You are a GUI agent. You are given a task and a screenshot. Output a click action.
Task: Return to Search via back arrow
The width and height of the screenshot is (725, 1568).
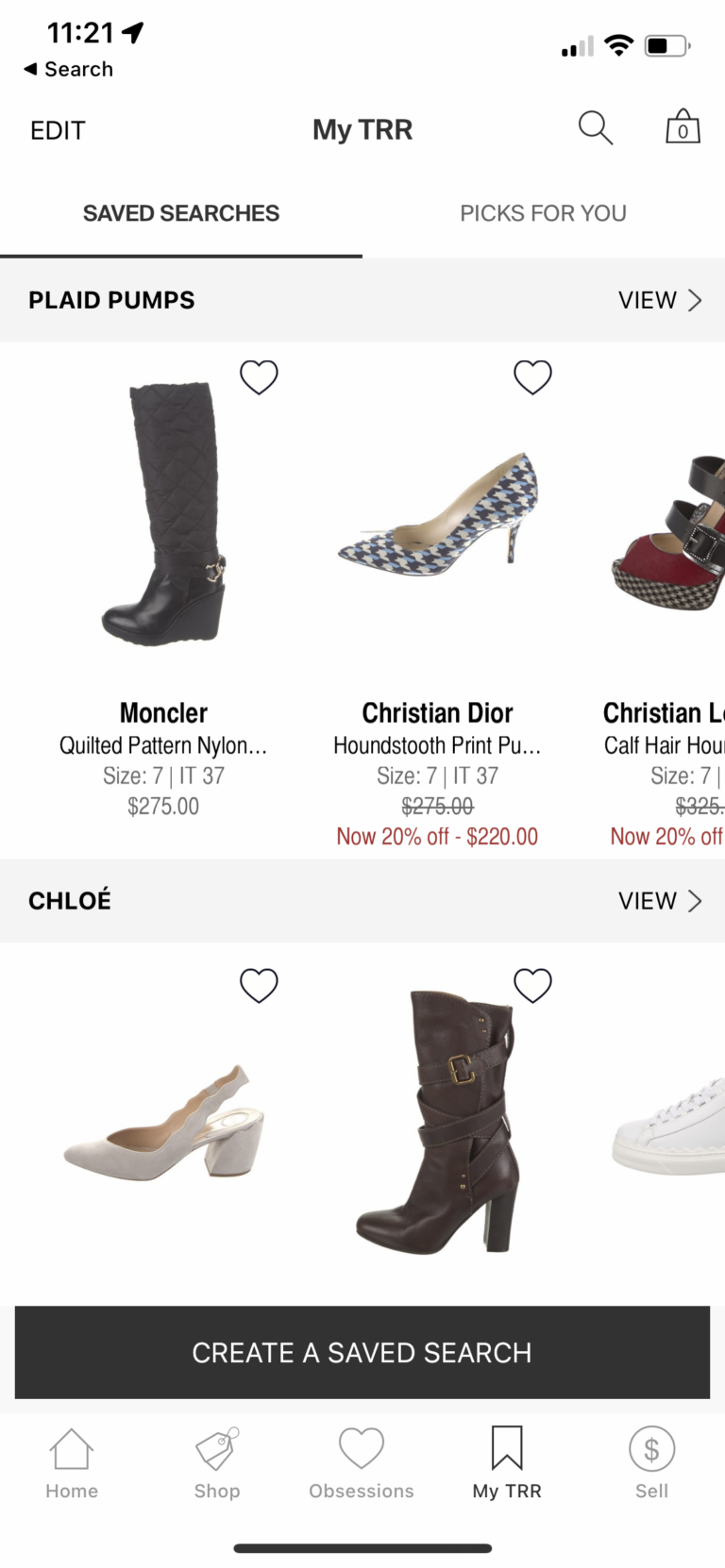pyautogui.click(x=68, y=69)
